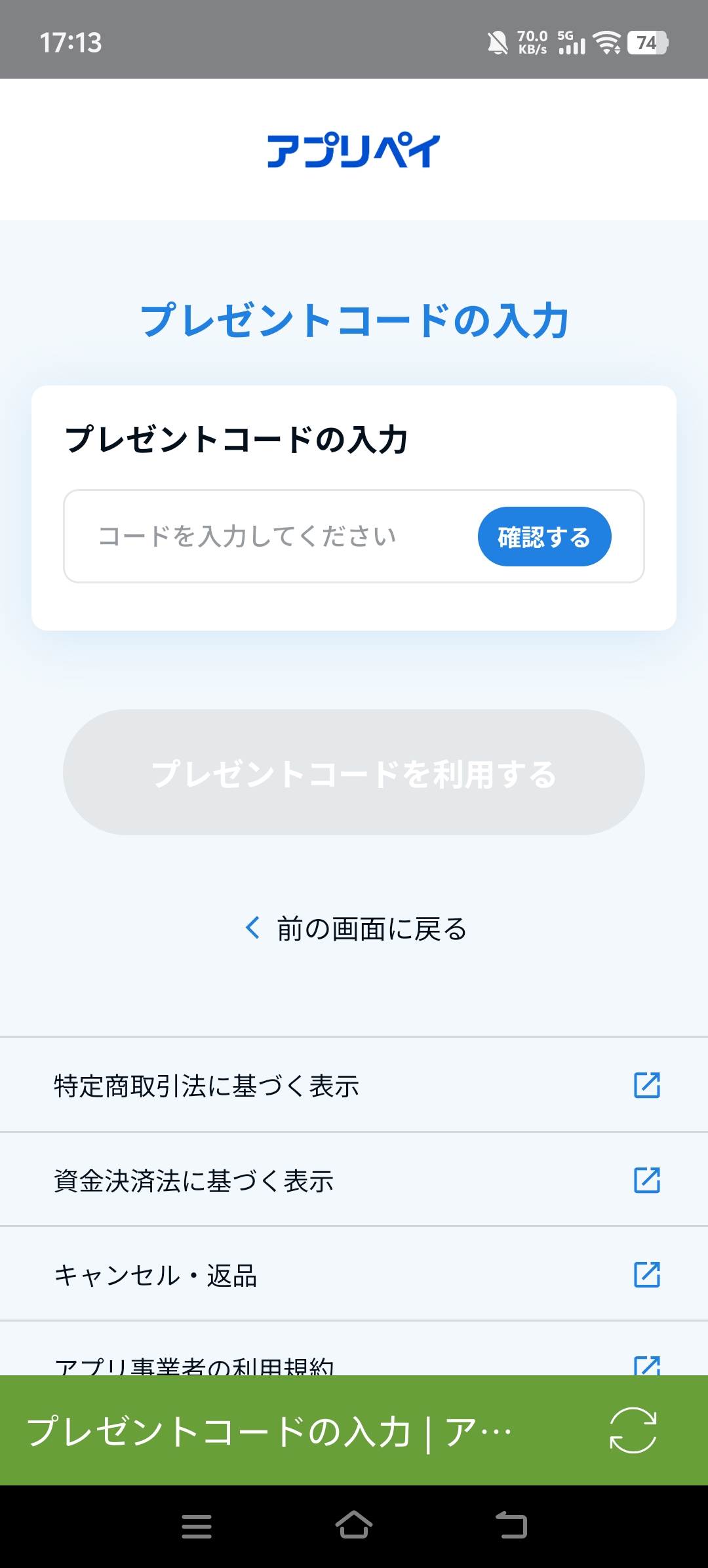Image resolution: width=708 pixels, height=1568 pixels.
Task: Open 特定商取引法に基づく表示
Action: (354, 1086)
